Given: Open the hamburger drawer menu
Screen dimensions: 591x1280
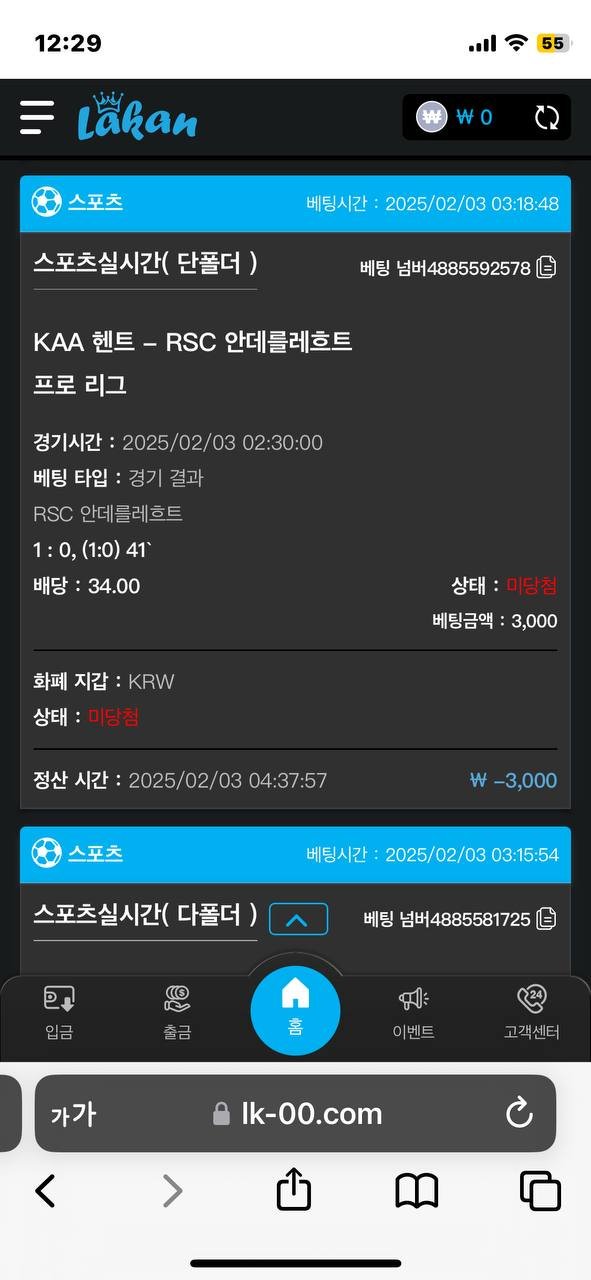Looking at the screenshot, I should (x=37, y=117).
